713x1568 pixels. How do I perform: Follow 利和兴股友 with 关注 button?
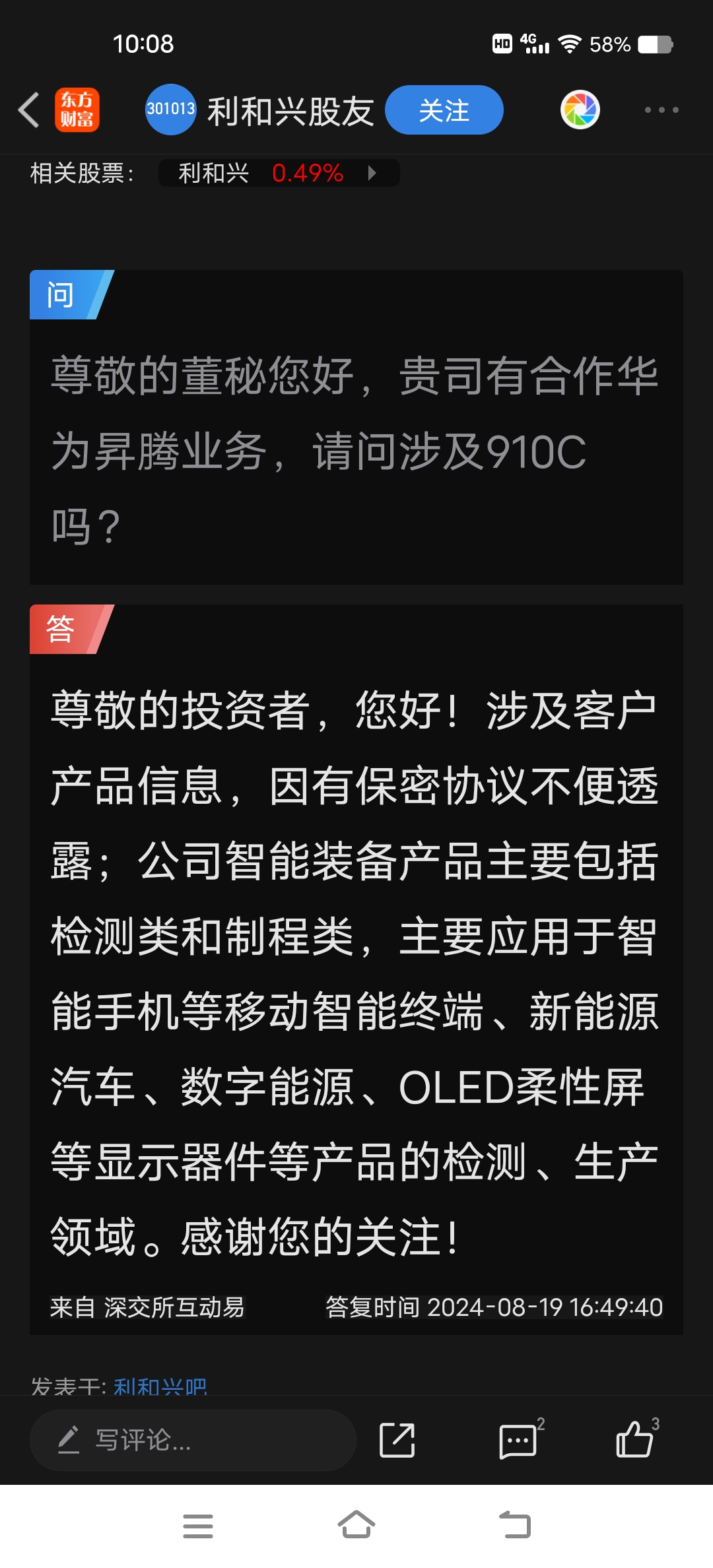tap(444, 110)
